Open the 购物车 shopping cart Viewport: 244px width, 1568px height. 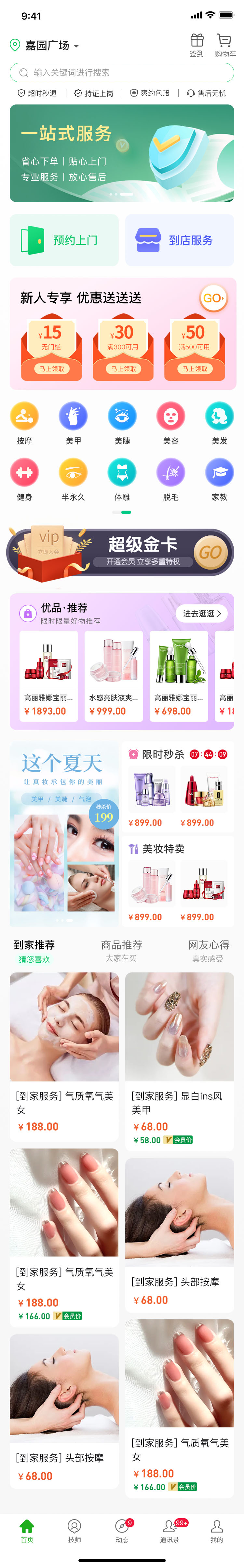(224, 45)
